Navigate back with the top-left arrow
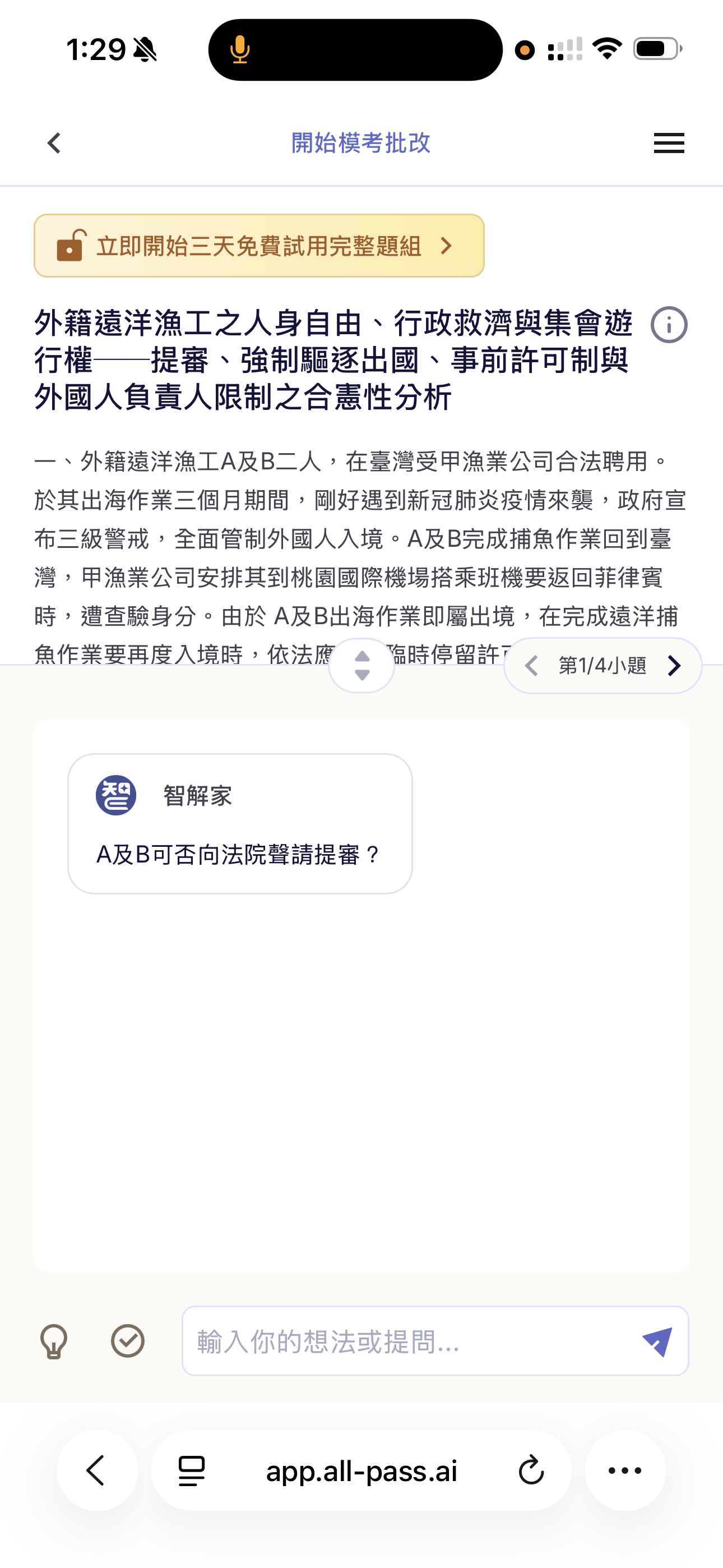 [54, 144]
